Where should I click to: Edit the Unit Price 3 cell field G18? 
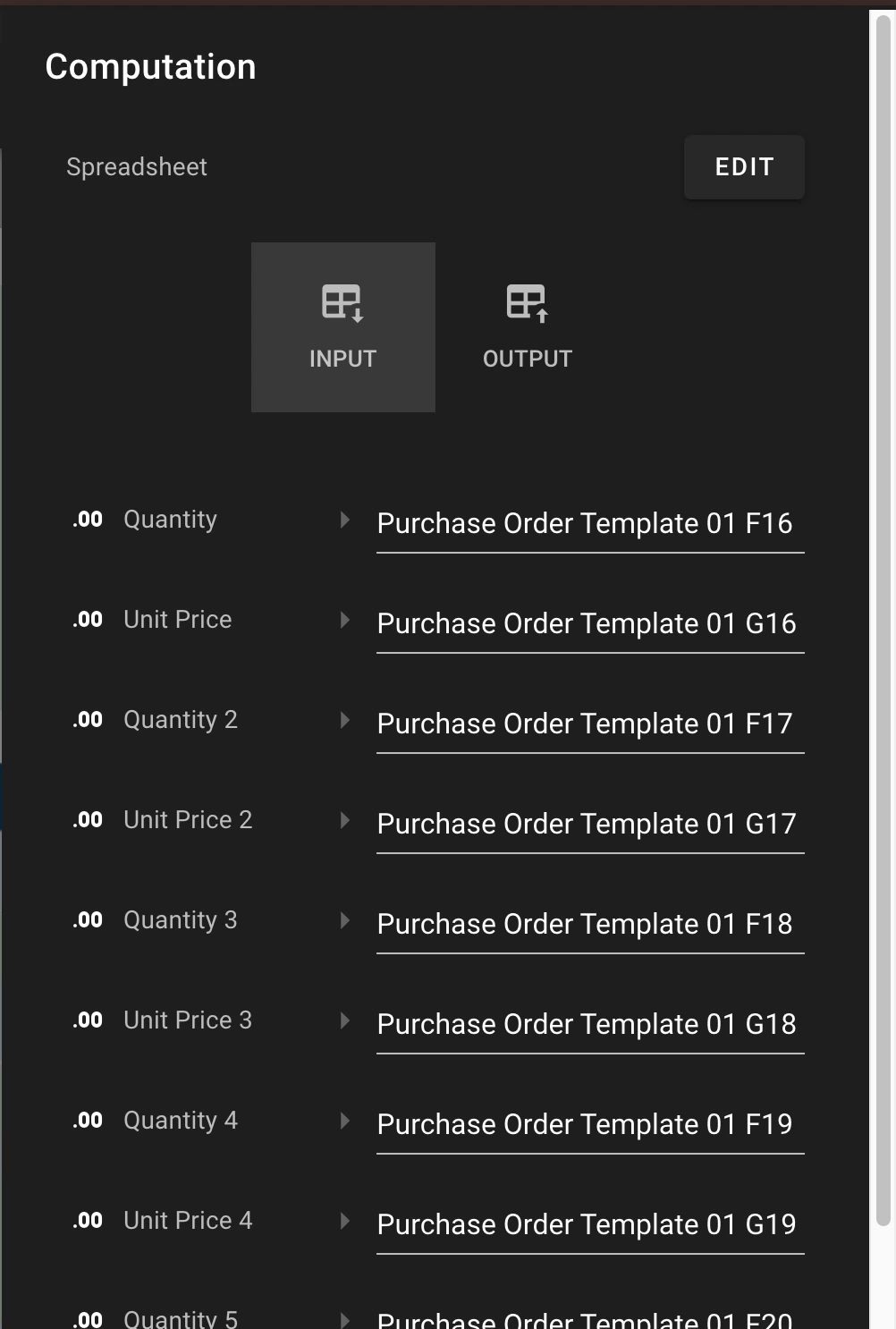[x=589, y=1024]
